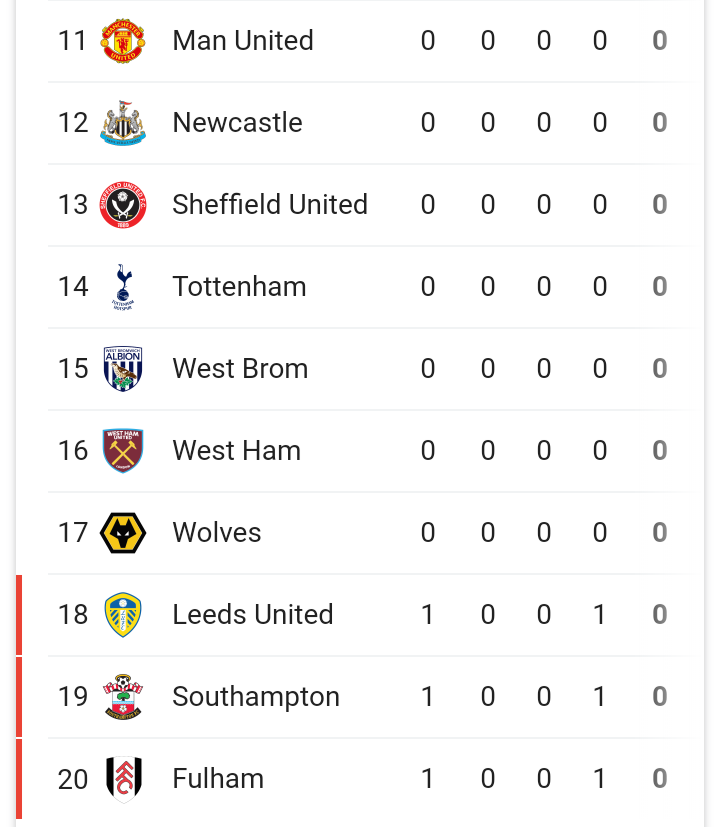
Task: View Sheffield United team details
Action: [270, 205]
